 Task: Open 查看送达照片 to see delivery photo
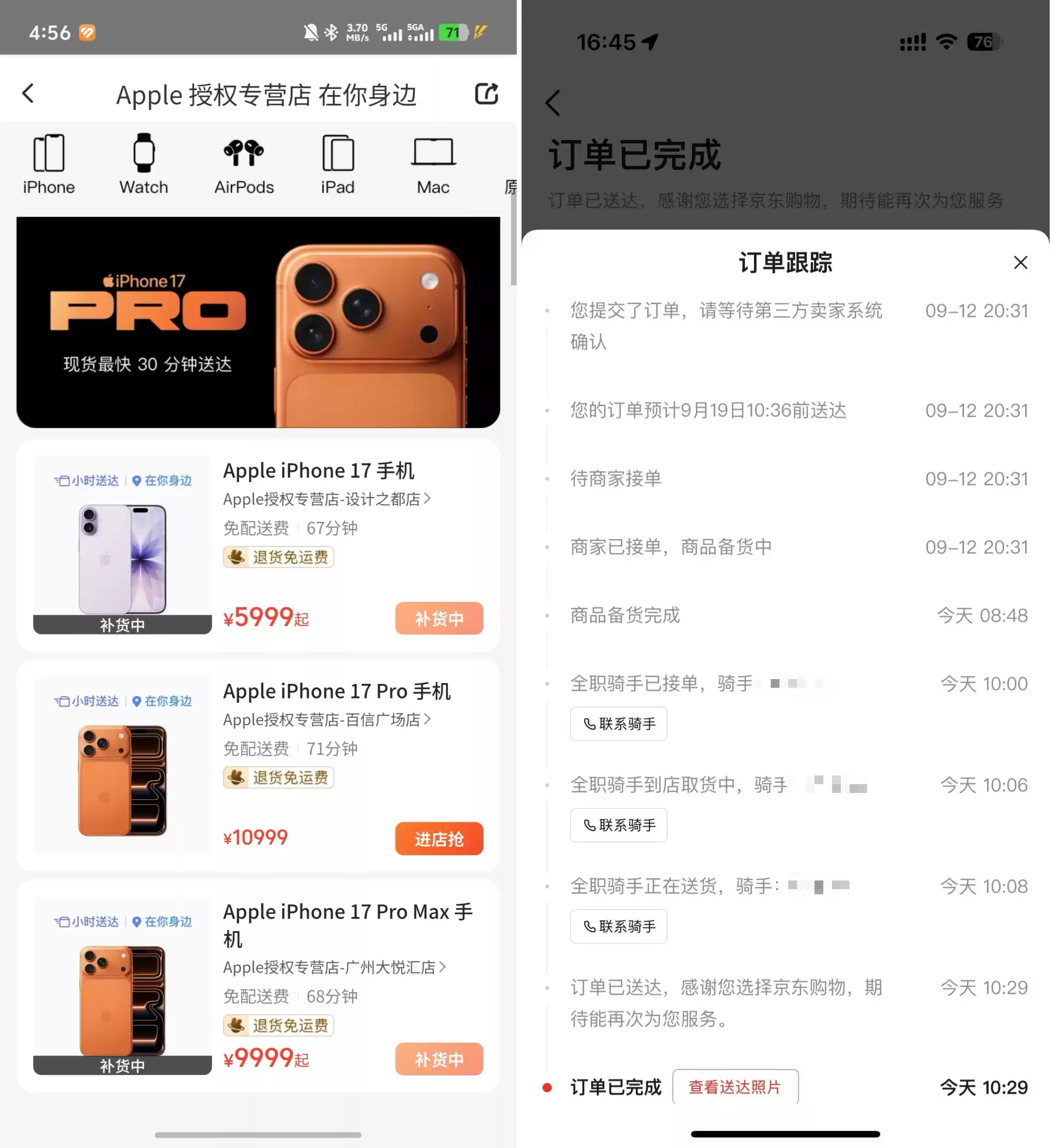click(x=735, y=1087)
